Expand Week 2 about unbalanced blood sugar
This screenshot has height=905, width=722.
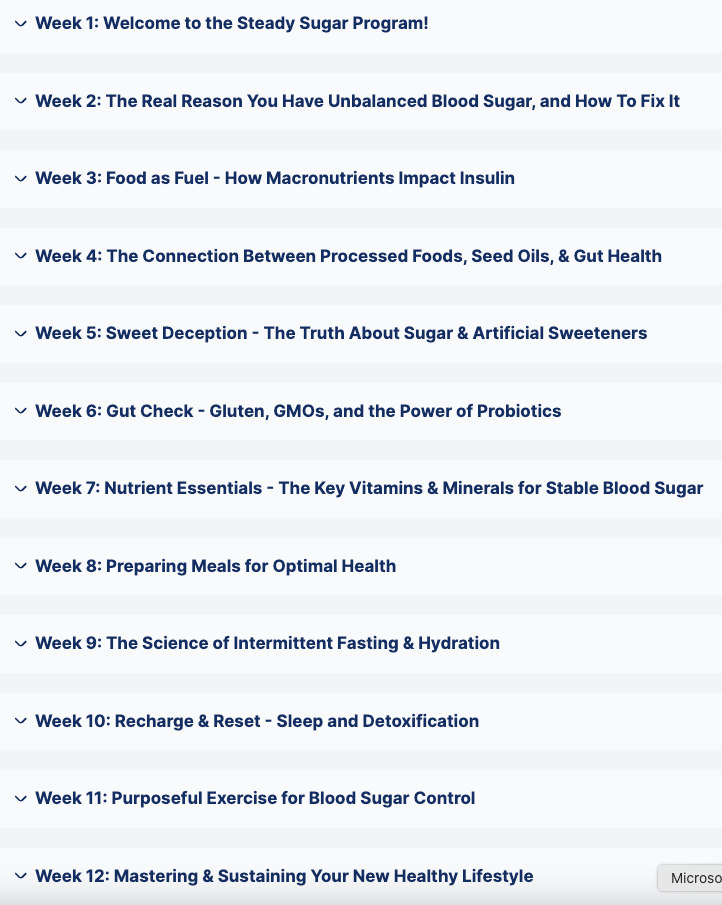[361, 101]
